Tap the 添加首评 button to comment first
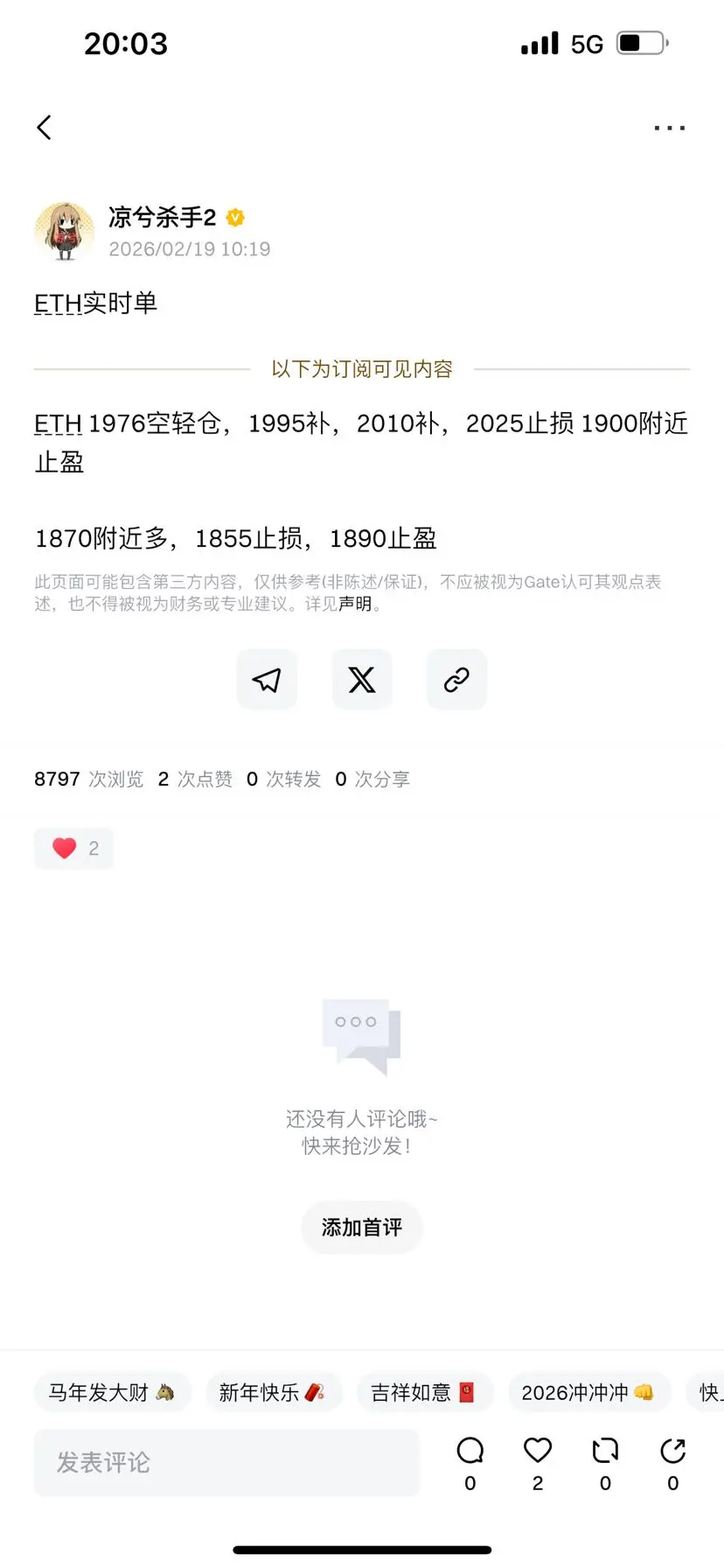 pos(361,1228)
